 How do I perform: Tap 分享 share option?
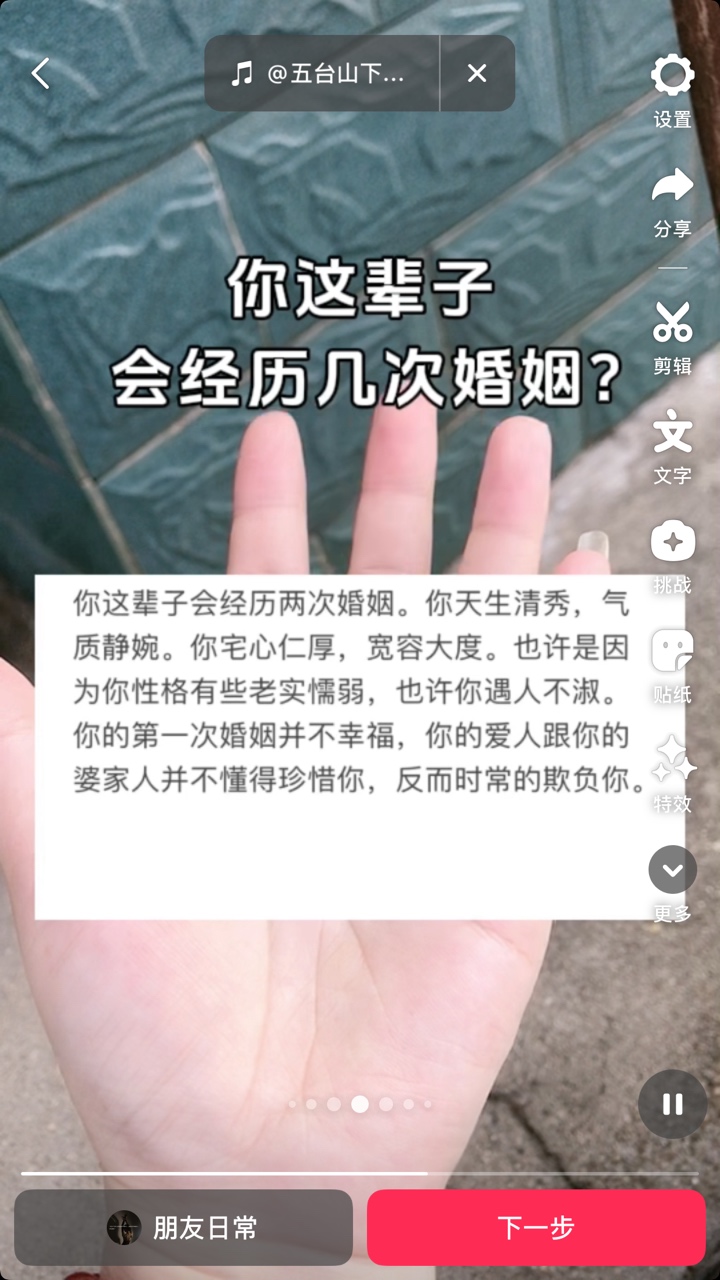(672, 200)
